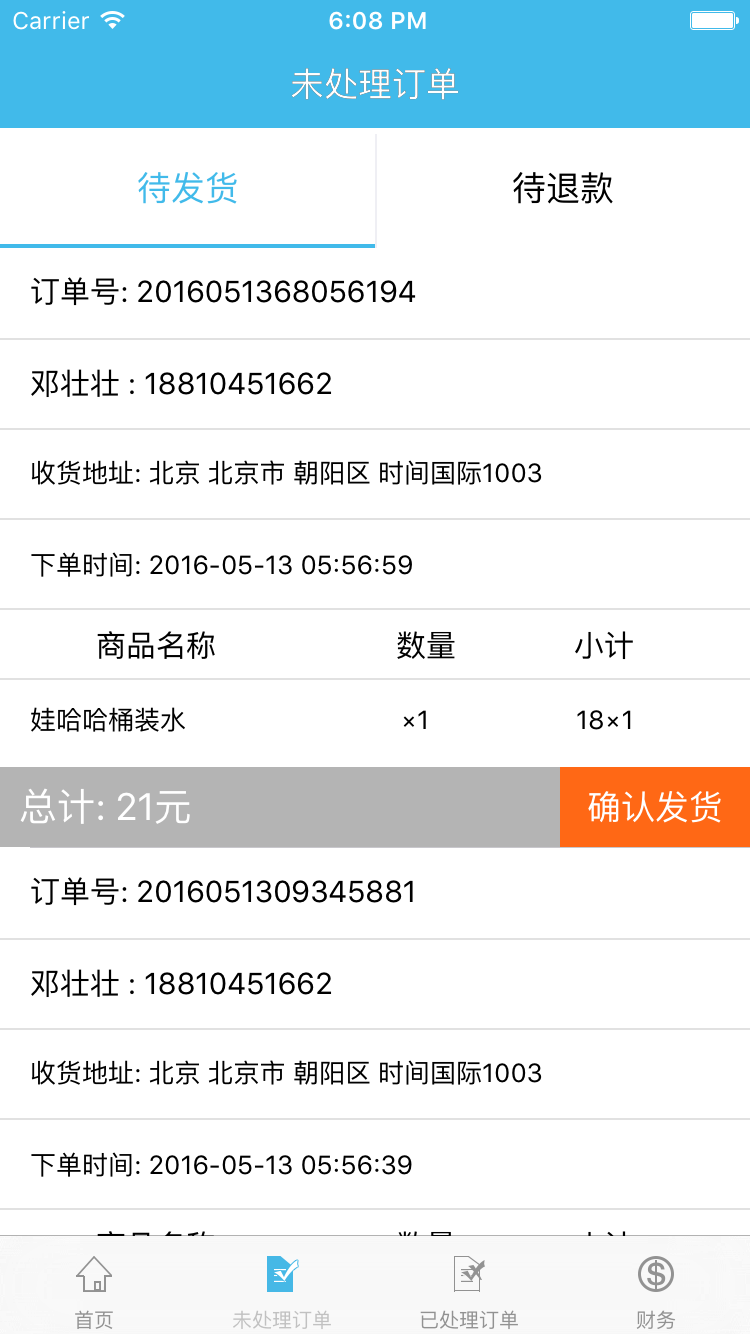Viewport: 750px width, 1334px height.
Task: Open the 未处理订单 bottom tab
Action: [x=281, y=1290]
